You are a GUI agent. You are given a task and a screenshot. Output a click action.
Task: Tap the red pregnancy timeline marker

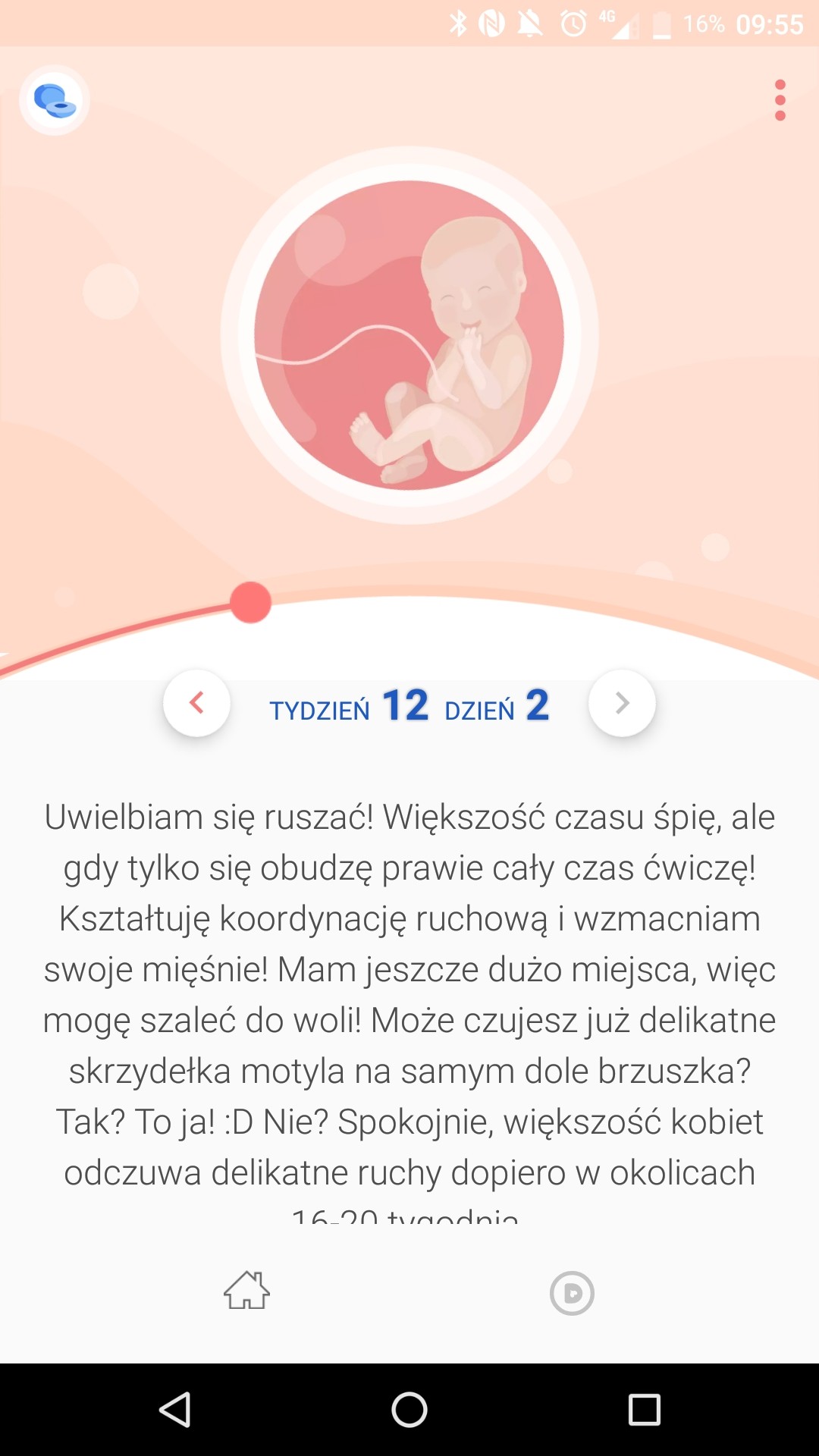(x=250, y=602)
